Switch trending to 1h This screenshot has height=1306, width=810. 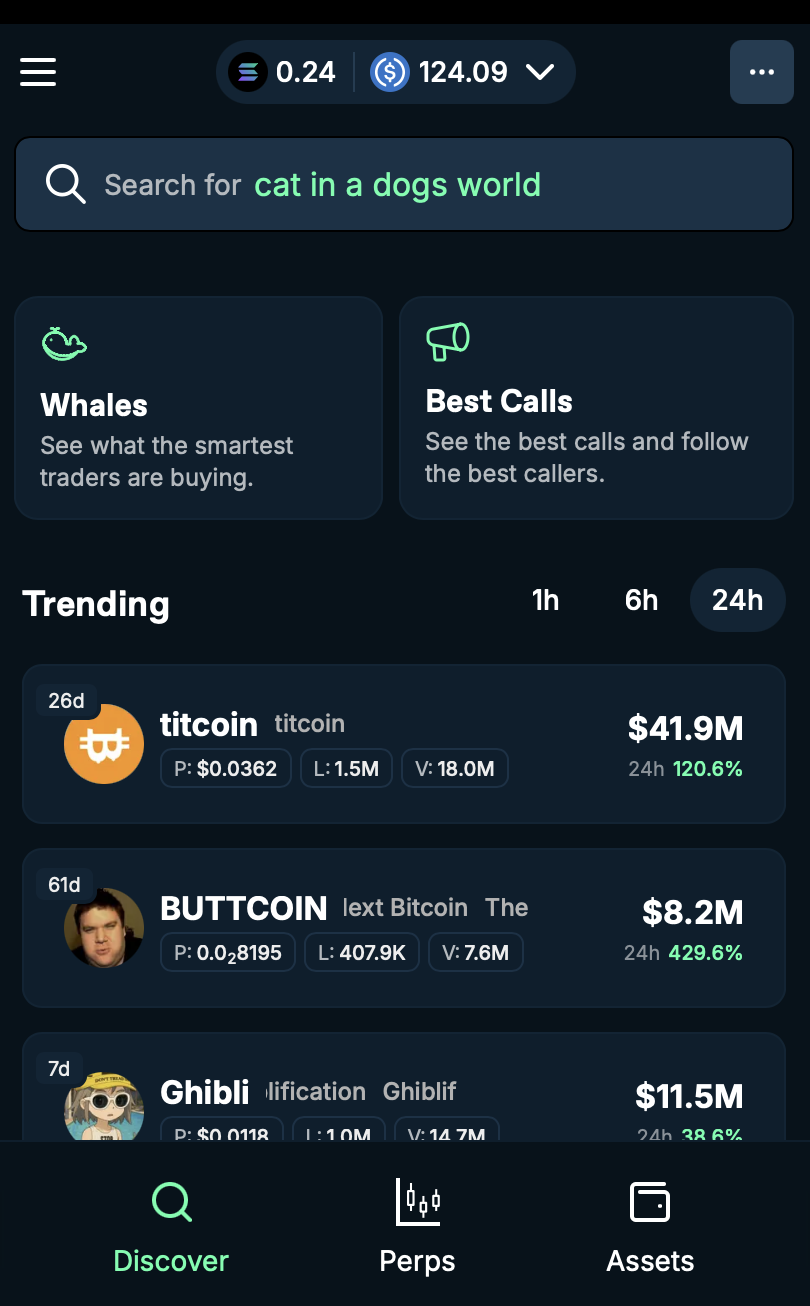coord(545,600)
